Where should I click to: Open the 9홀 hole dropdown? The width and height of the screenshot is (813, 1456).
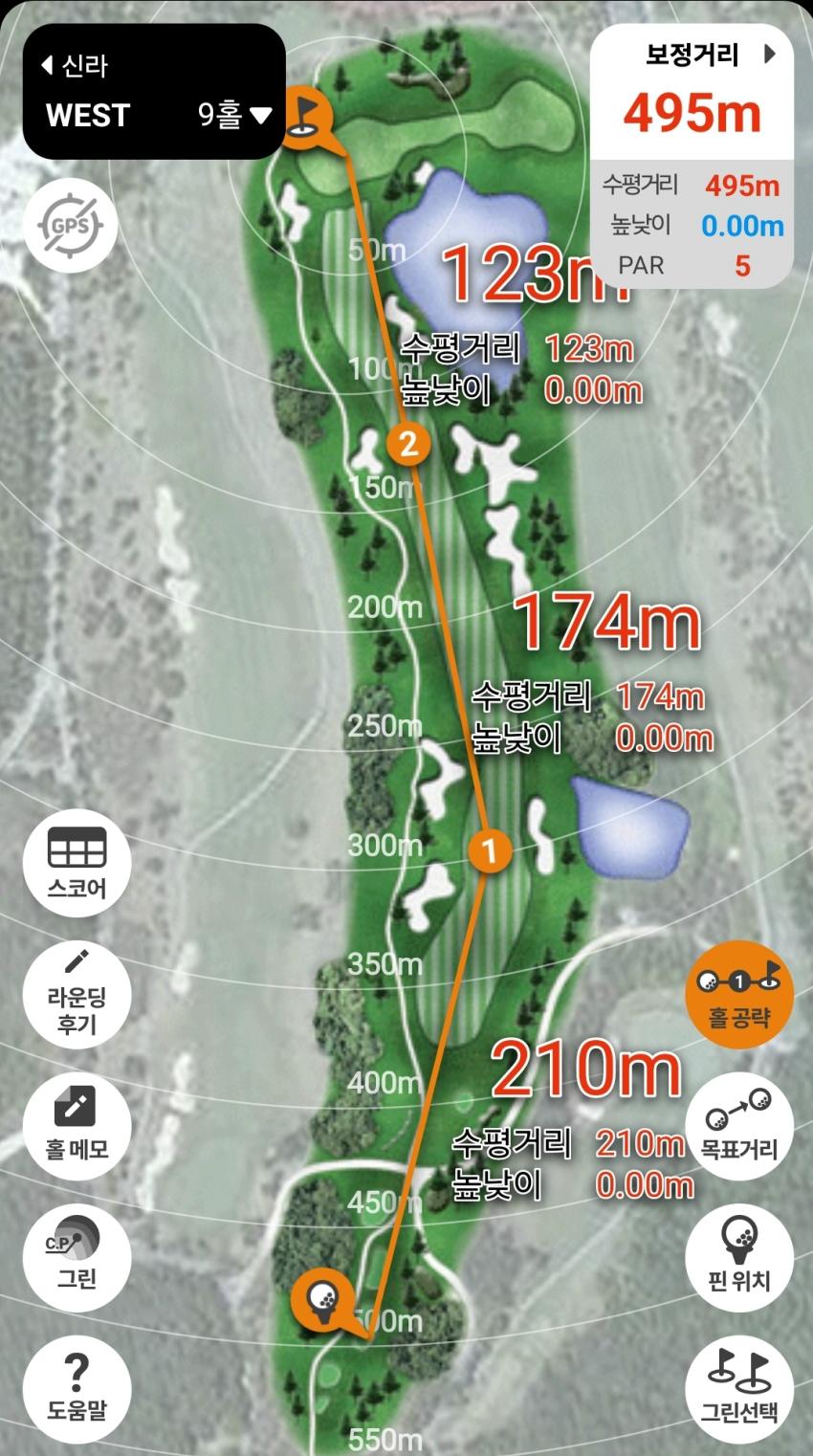click(x=235, y=116)
